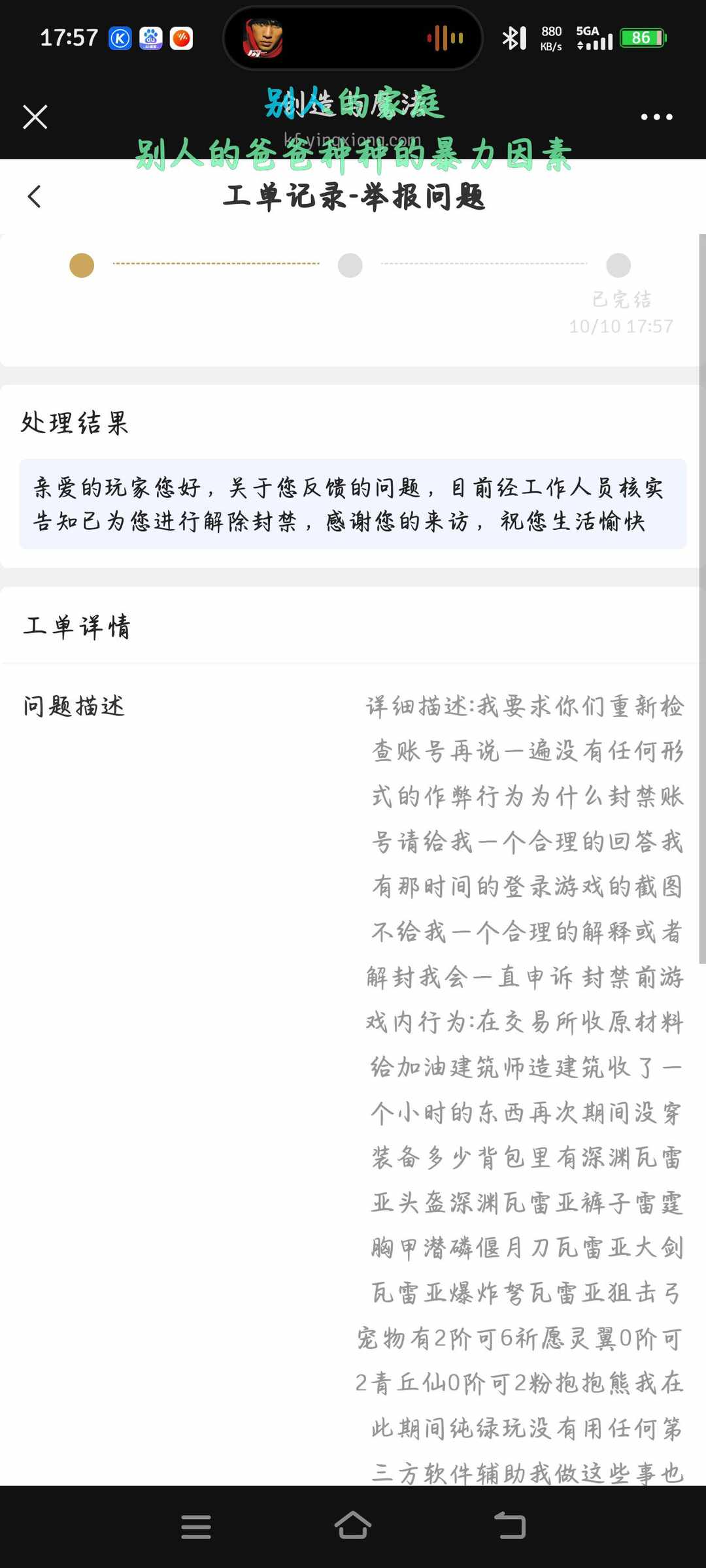
Task: Tap the 5GA signal indicator
Action: point(590,38)
